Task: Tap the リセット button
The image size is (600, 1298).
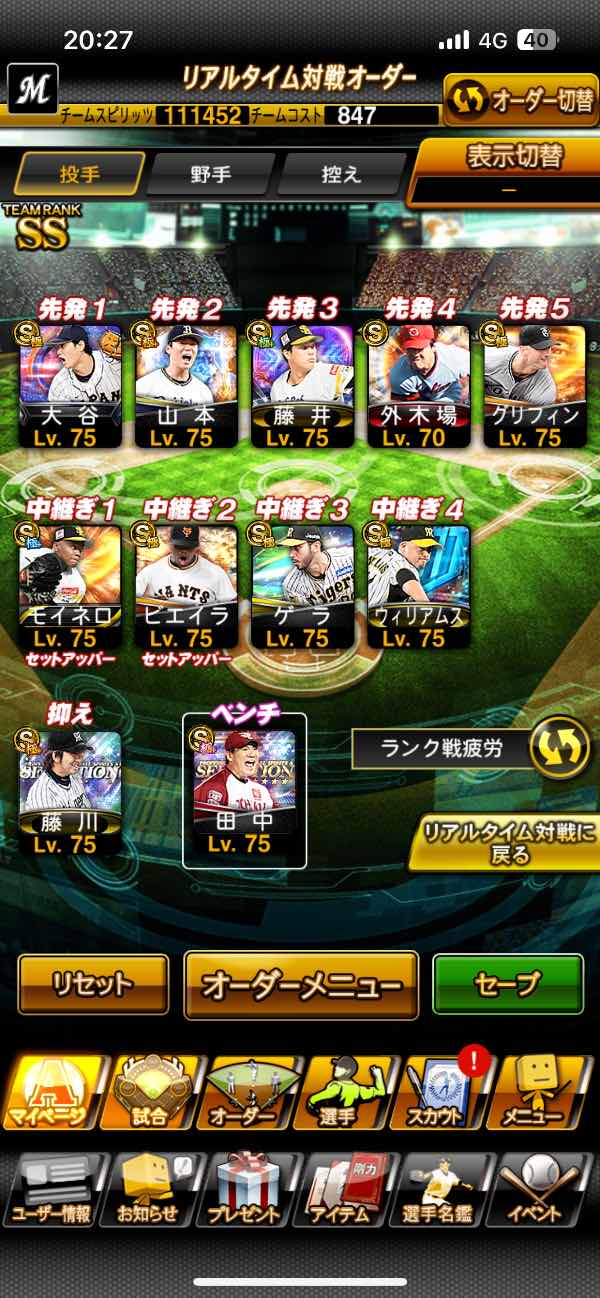Action: pos(93,984)
